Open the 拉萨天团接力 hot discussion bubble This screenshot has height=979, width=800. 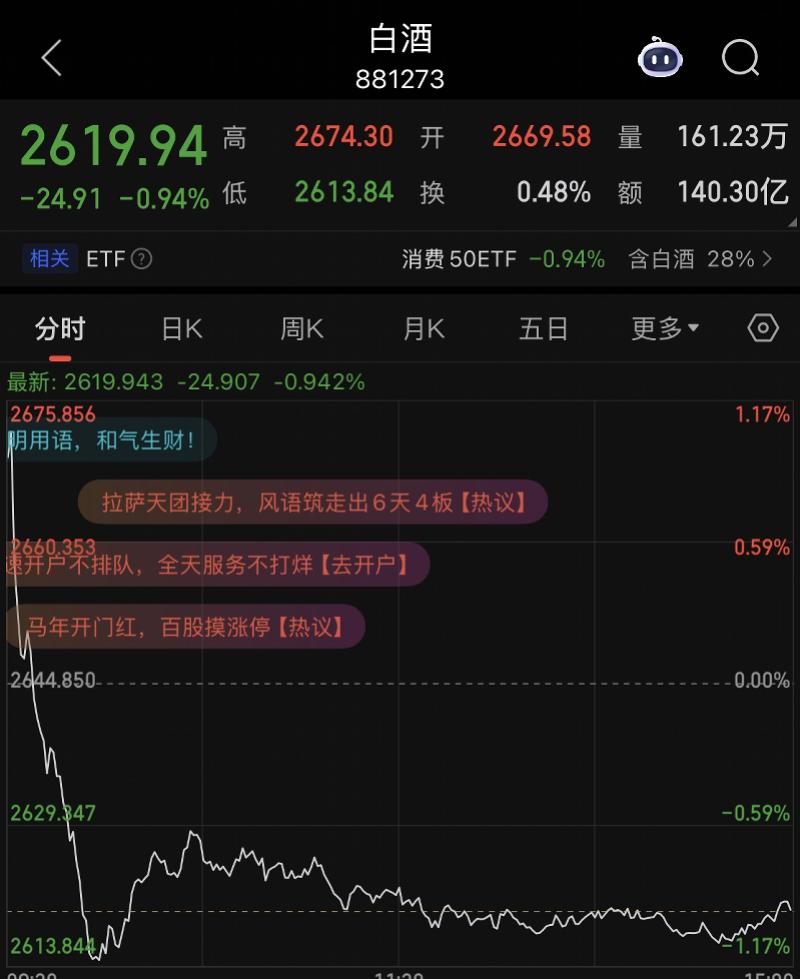point(313,502)
